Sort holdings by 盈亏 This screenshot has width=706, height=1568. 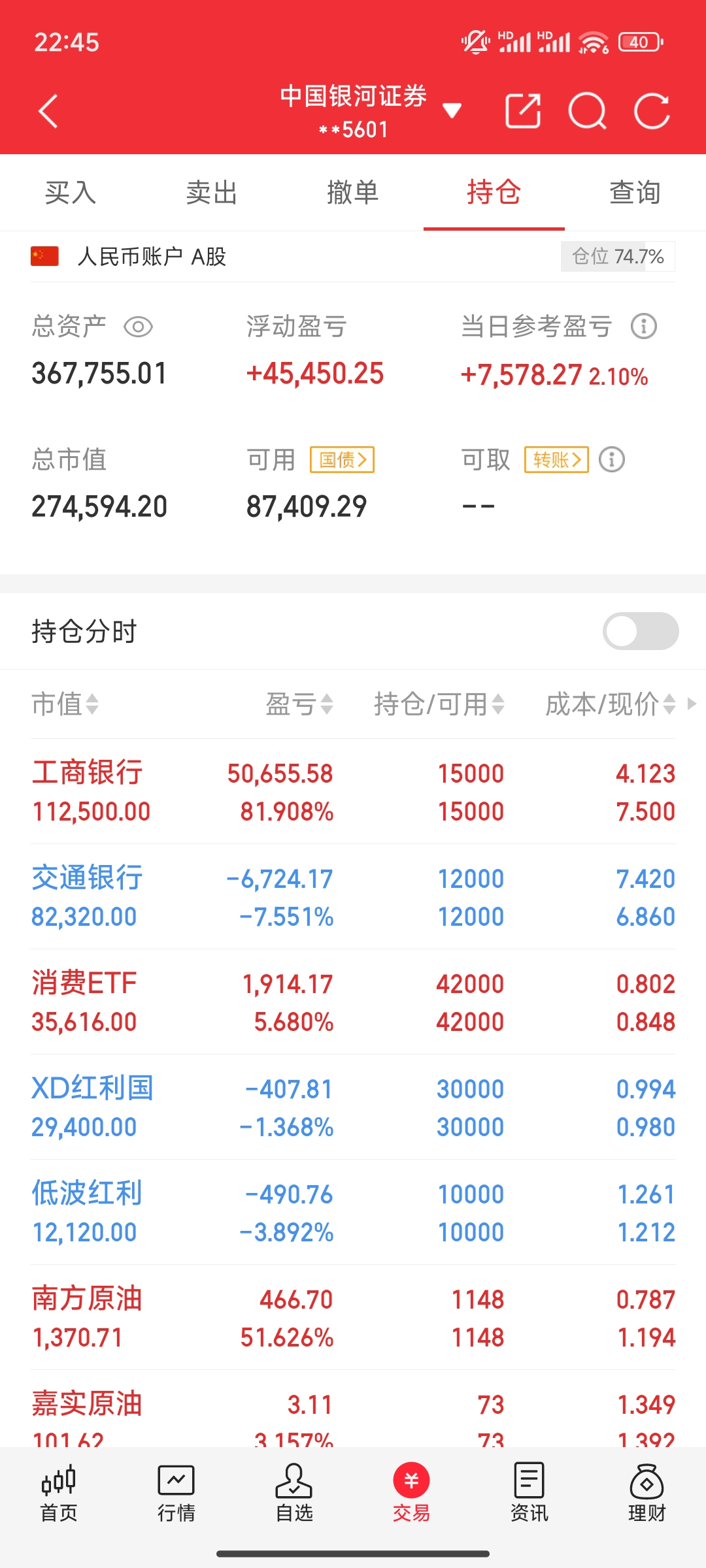(299, 704)
